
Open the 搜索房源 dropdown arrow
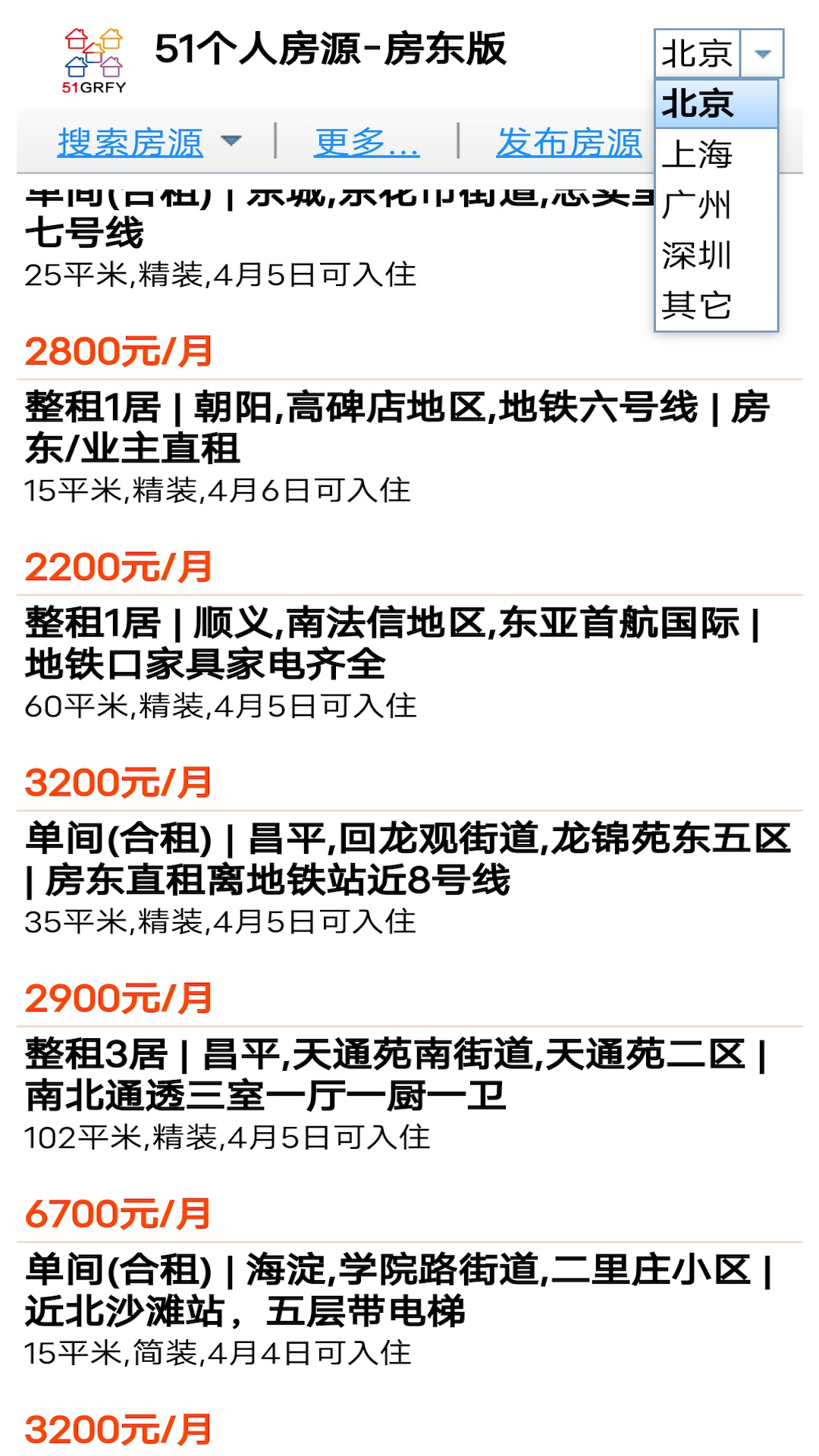[x=232, y=141]
